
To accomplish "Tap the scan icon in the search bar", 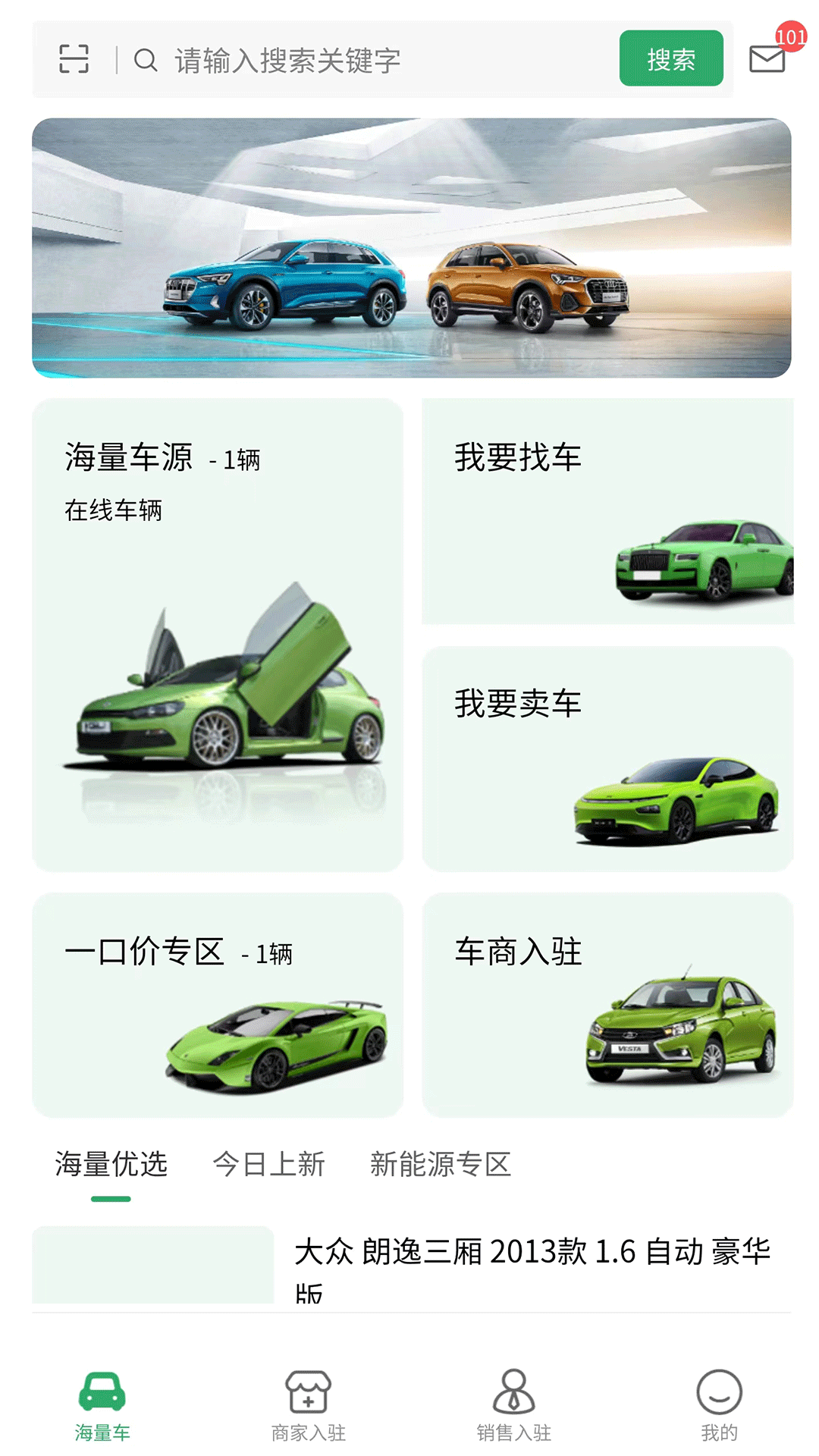I will click(74, 59).
